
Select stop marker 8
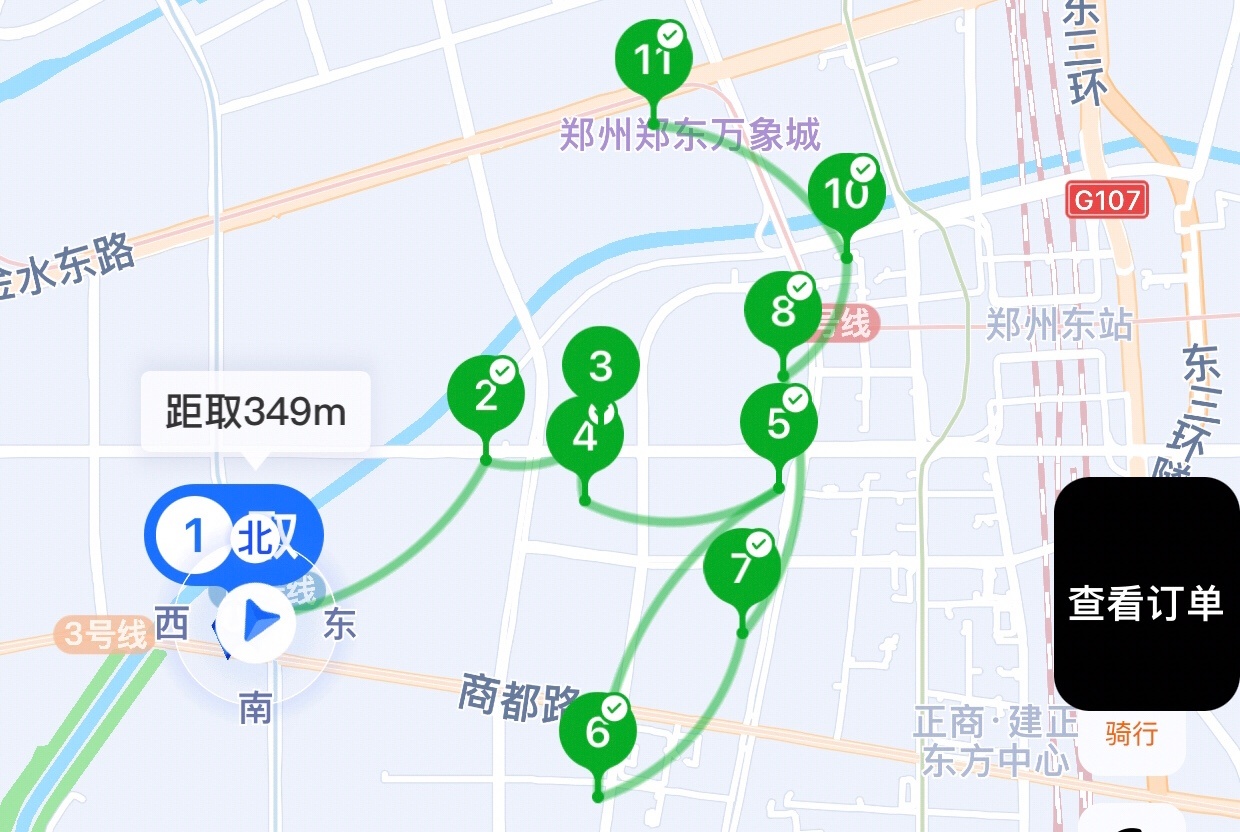pos(783,313)
